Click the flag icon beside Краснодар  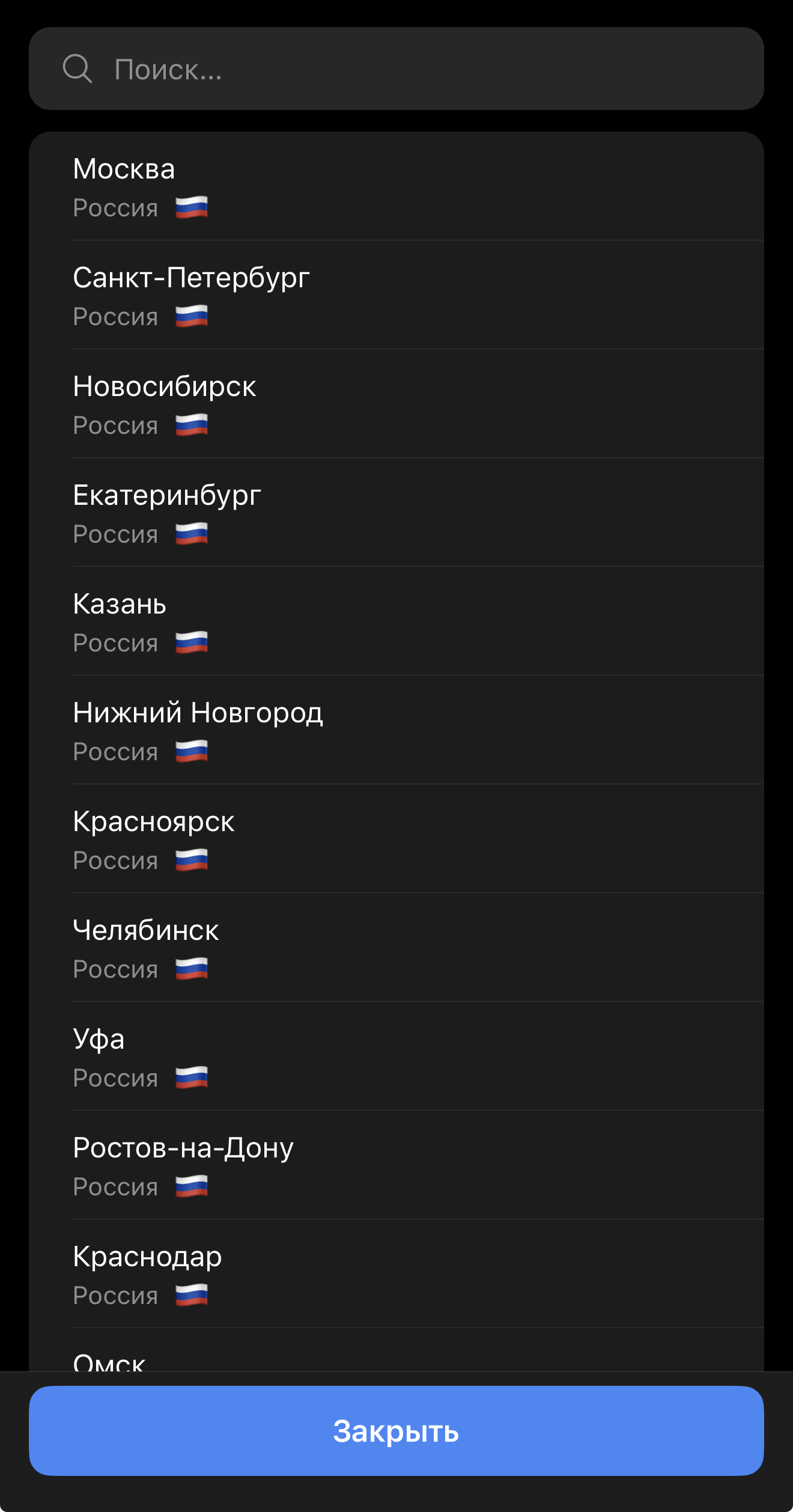click(193, 1295)
